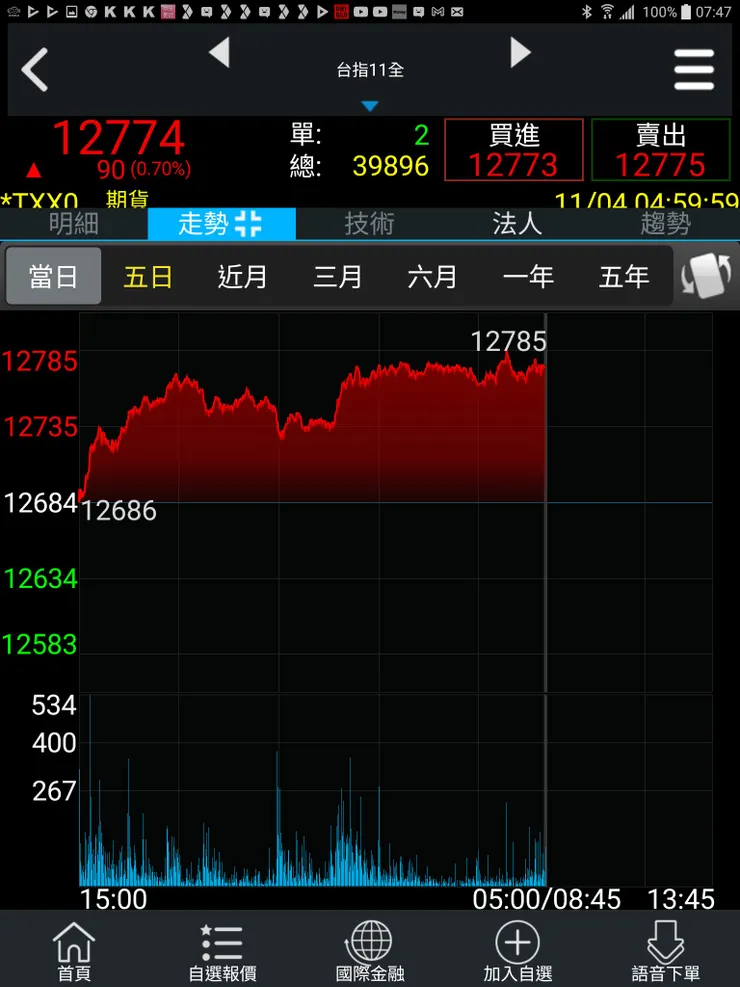Viewport: 740px width, 987px height.
Task: Switch chart to 五日 five-day view
Action: pos(148,277)
